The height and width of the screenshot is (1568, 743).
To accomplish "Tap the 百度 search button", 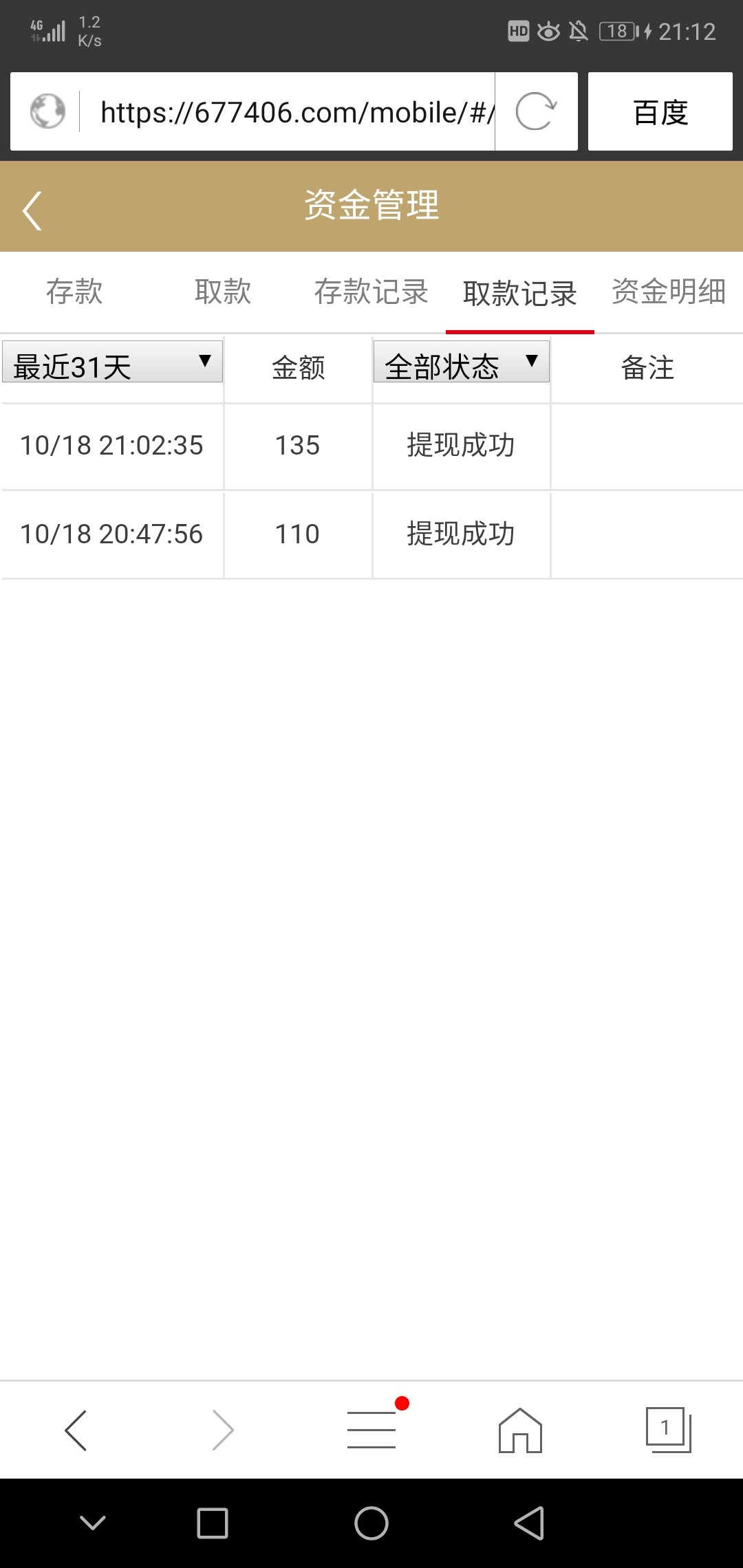I will pyautogui.click(x=660, y=112).
